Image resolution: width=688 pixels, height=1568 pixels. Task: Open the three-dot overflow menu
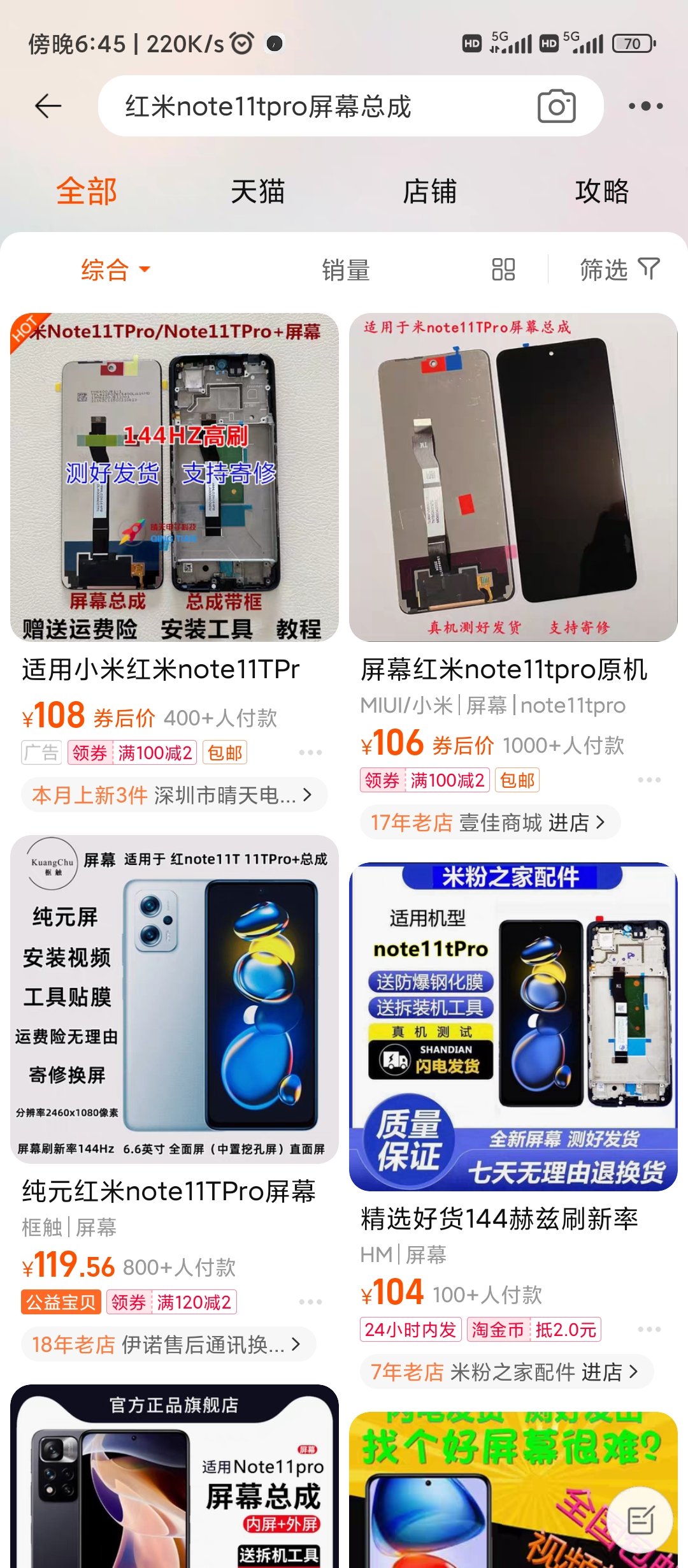645,106
